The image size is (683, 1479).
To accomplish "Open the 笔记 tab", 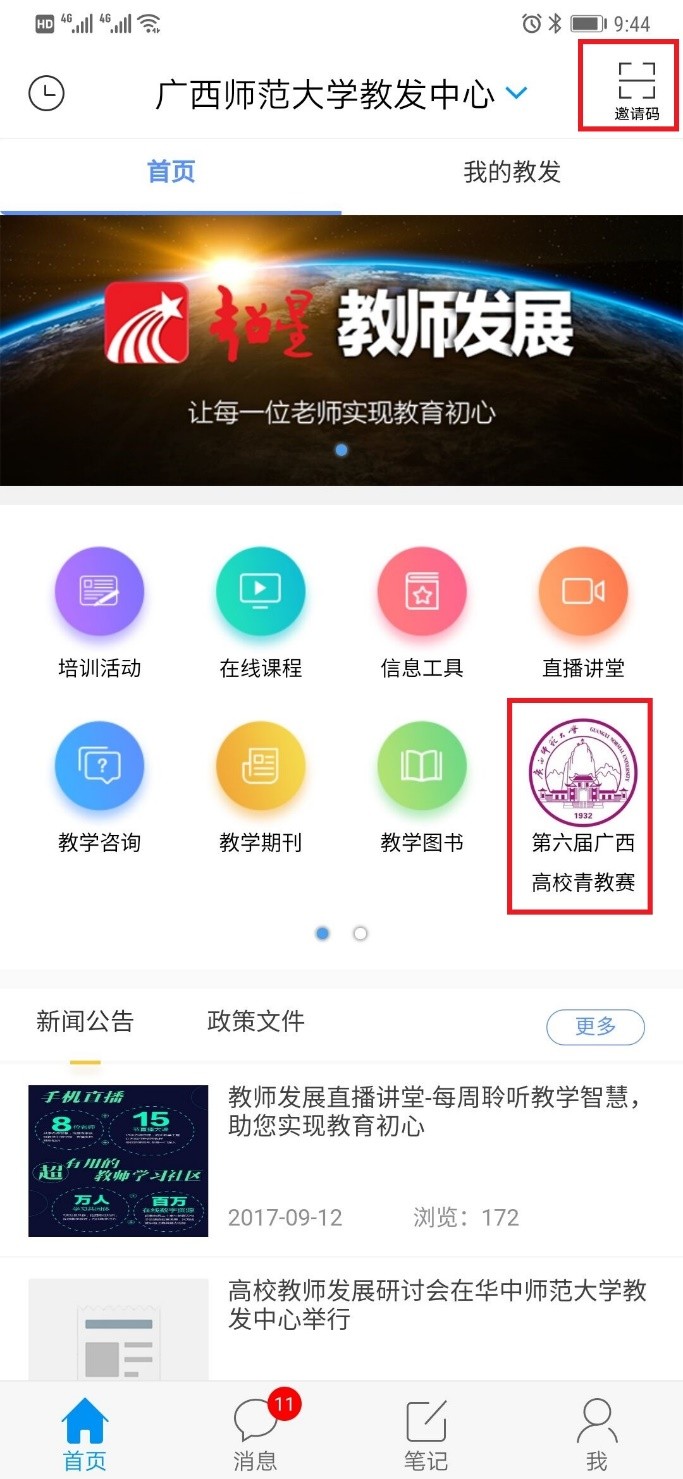I will tap(426, 1433).
